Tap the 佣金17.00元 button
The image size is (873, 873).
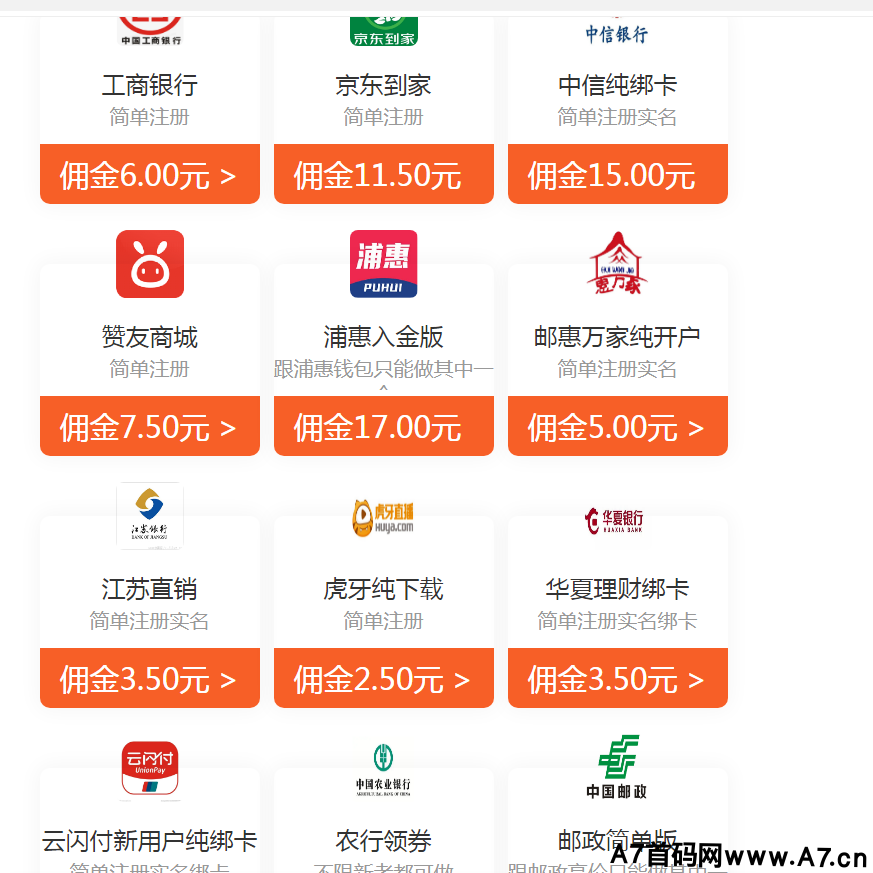383,427
